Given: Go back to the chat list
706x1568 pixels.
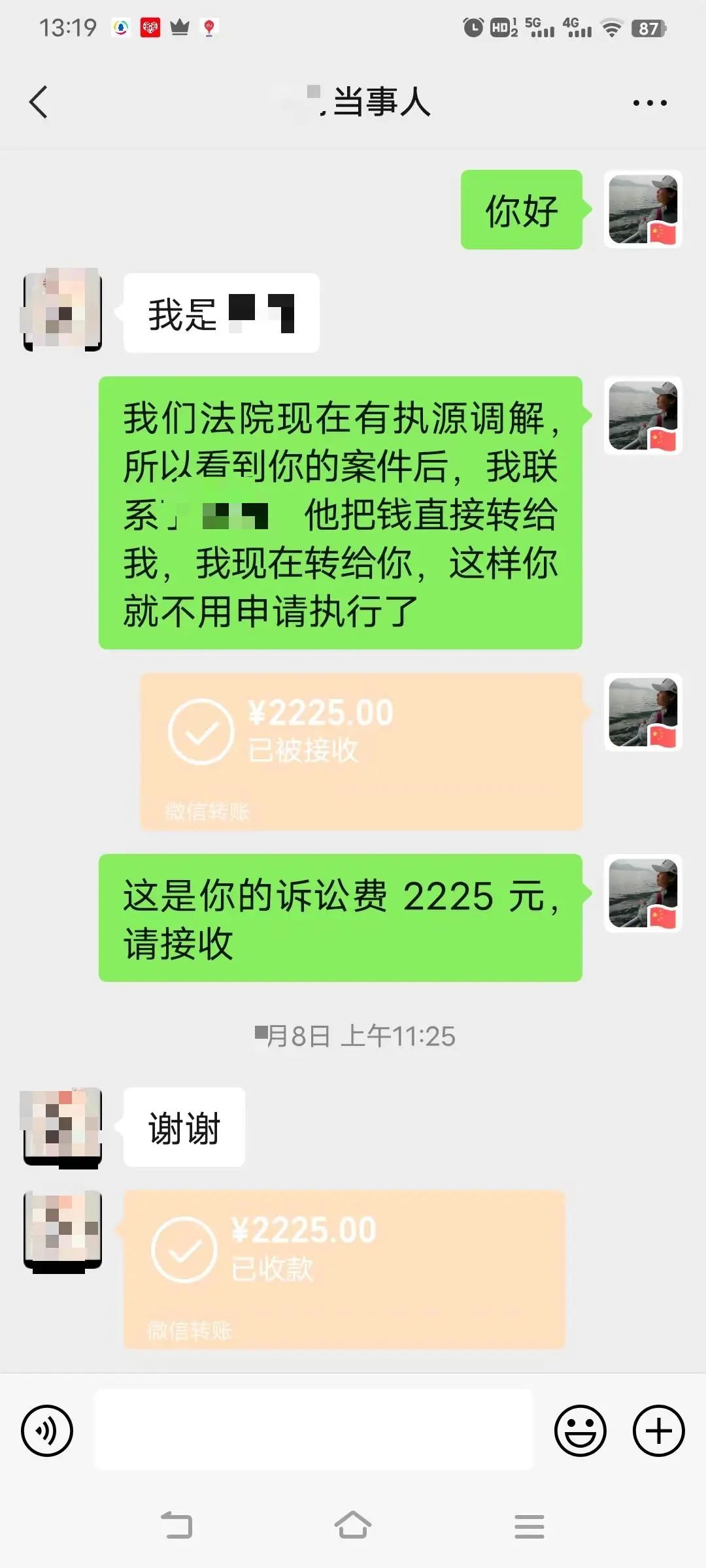Looking at the screenshot, I should tap(39, 103).
